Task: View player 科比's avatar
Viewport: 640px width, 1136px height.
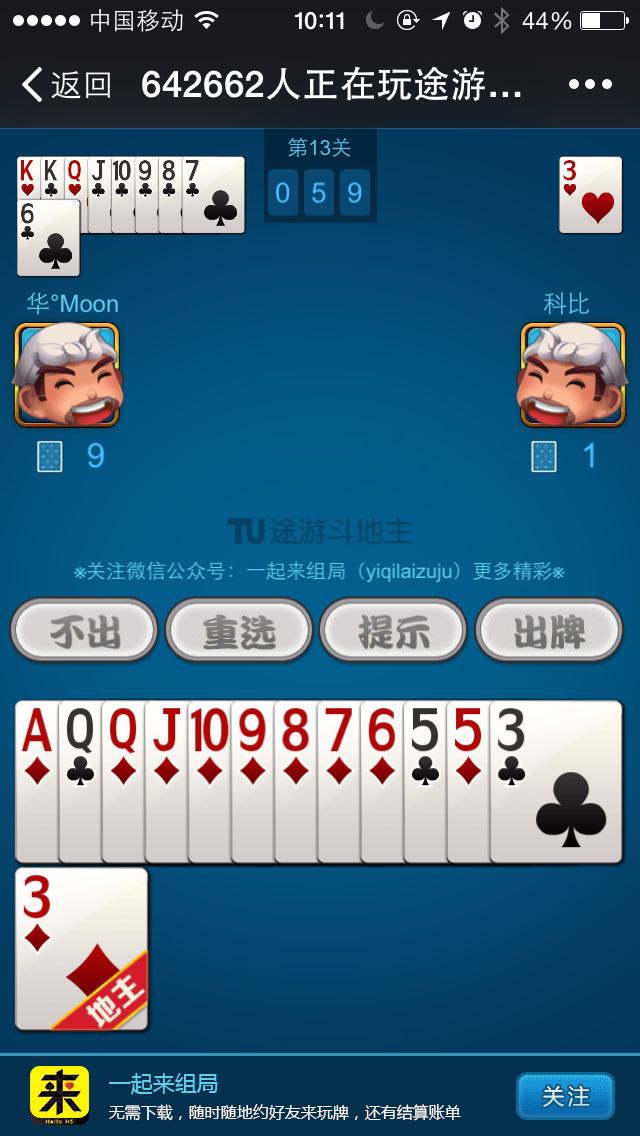Action: [572, 374]
